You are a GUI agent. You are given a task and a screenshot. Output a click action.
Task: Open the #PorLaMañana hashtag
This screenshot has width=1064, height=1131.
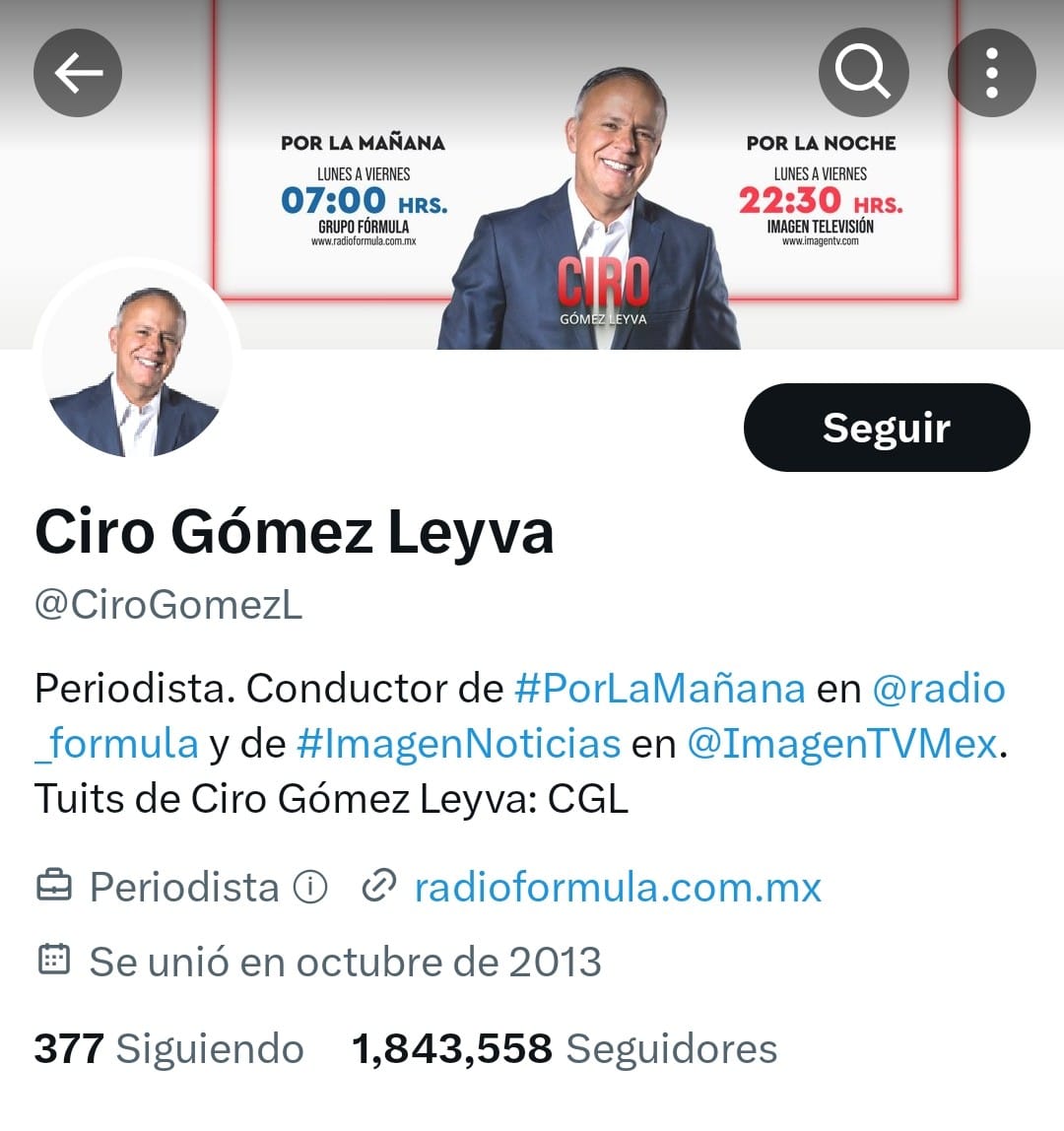click(659, 688)
